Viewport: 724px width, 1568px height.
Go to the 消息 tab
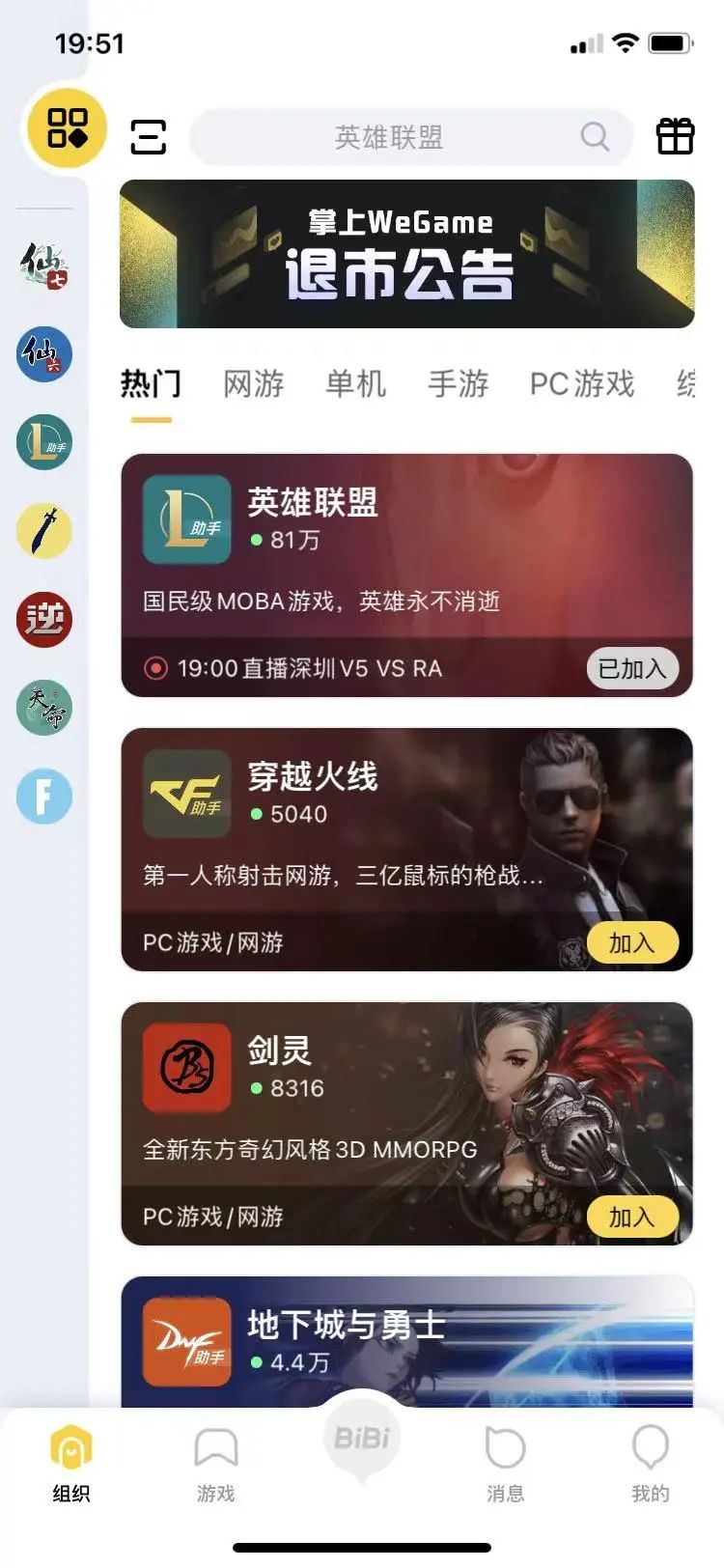pos(505,1466)
